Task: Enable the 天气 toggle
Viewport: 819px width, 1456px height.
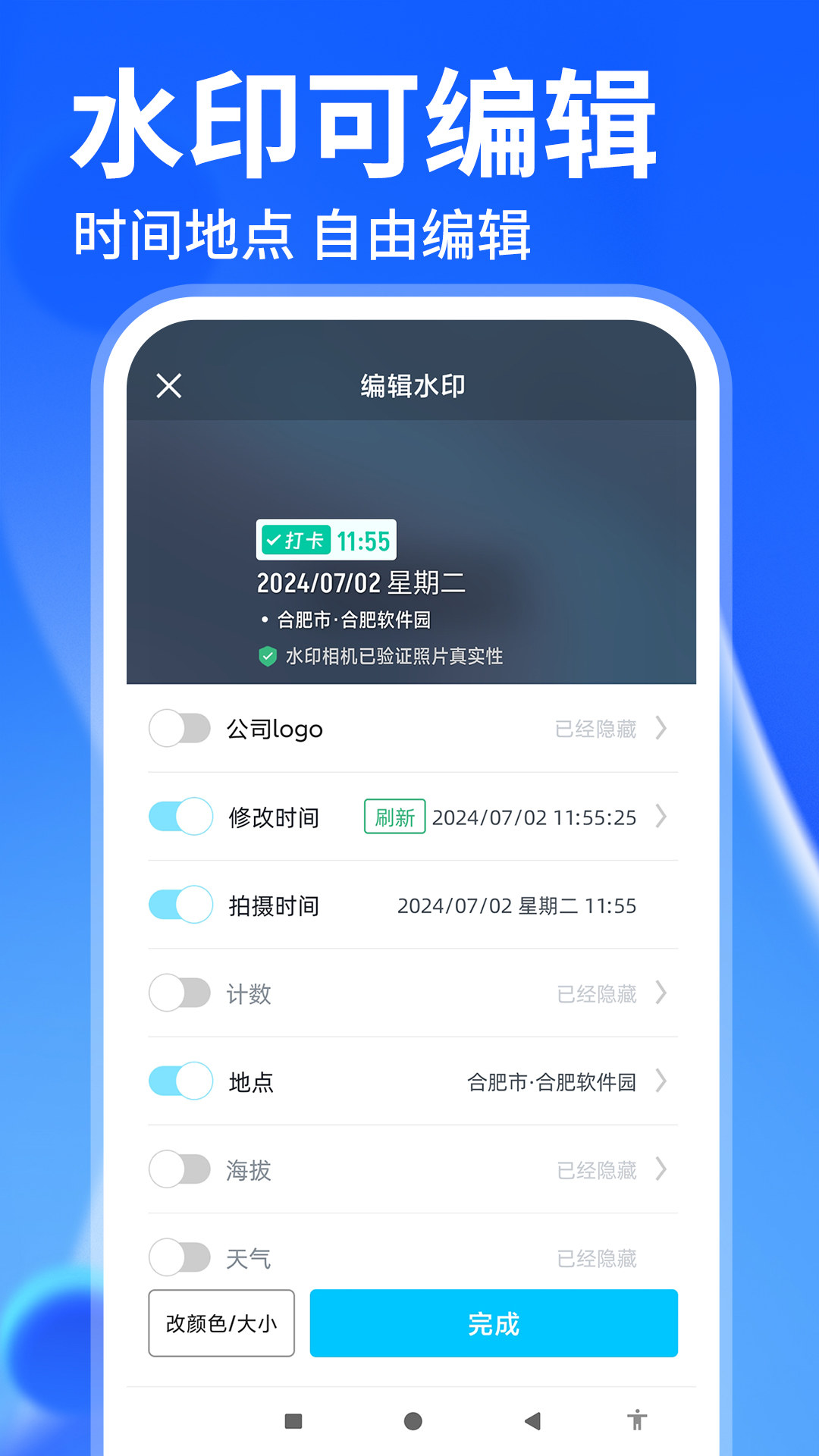Action: pyautogui.click(x=181, y=1258)
